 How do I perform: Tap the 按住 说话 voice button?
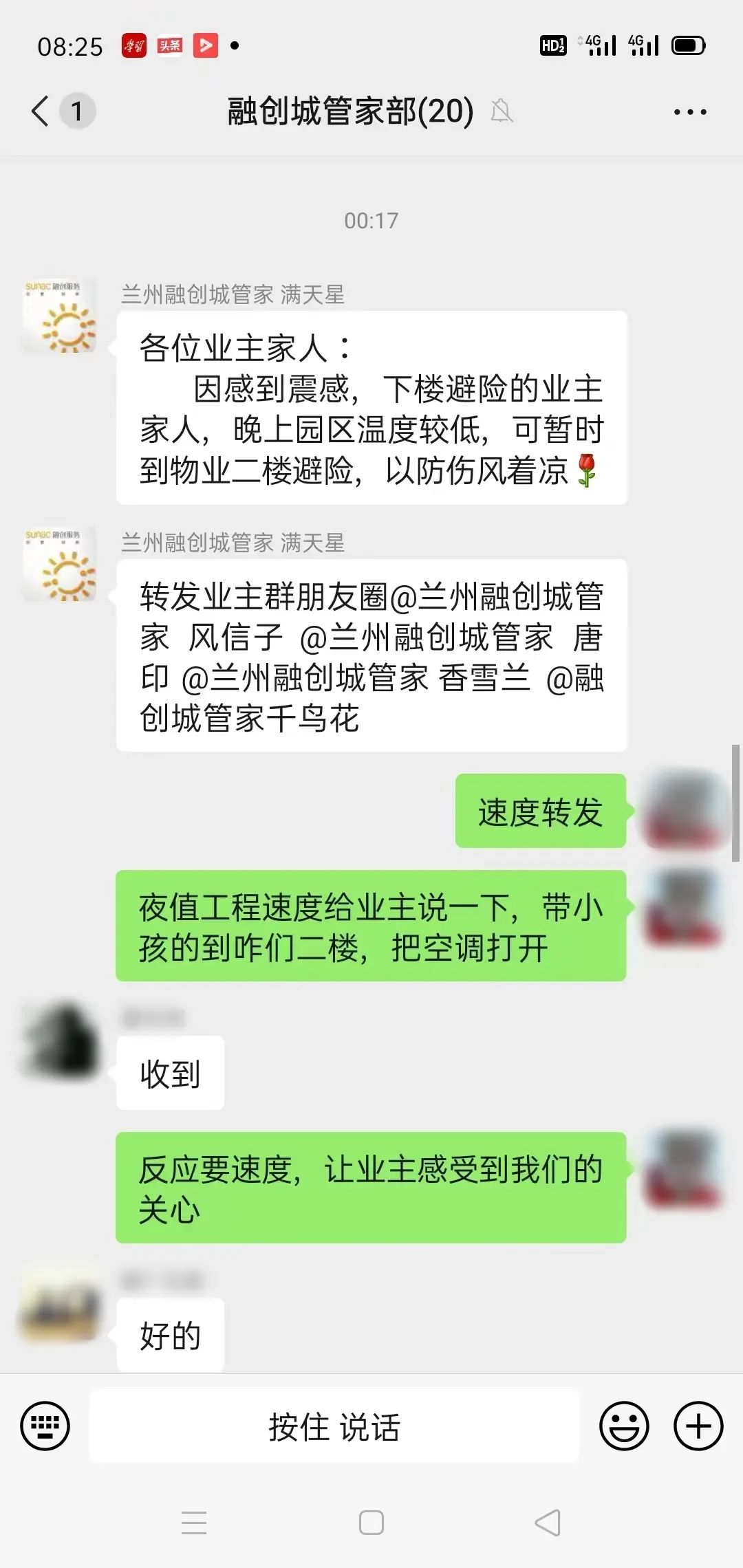(x=334, y=1426)
